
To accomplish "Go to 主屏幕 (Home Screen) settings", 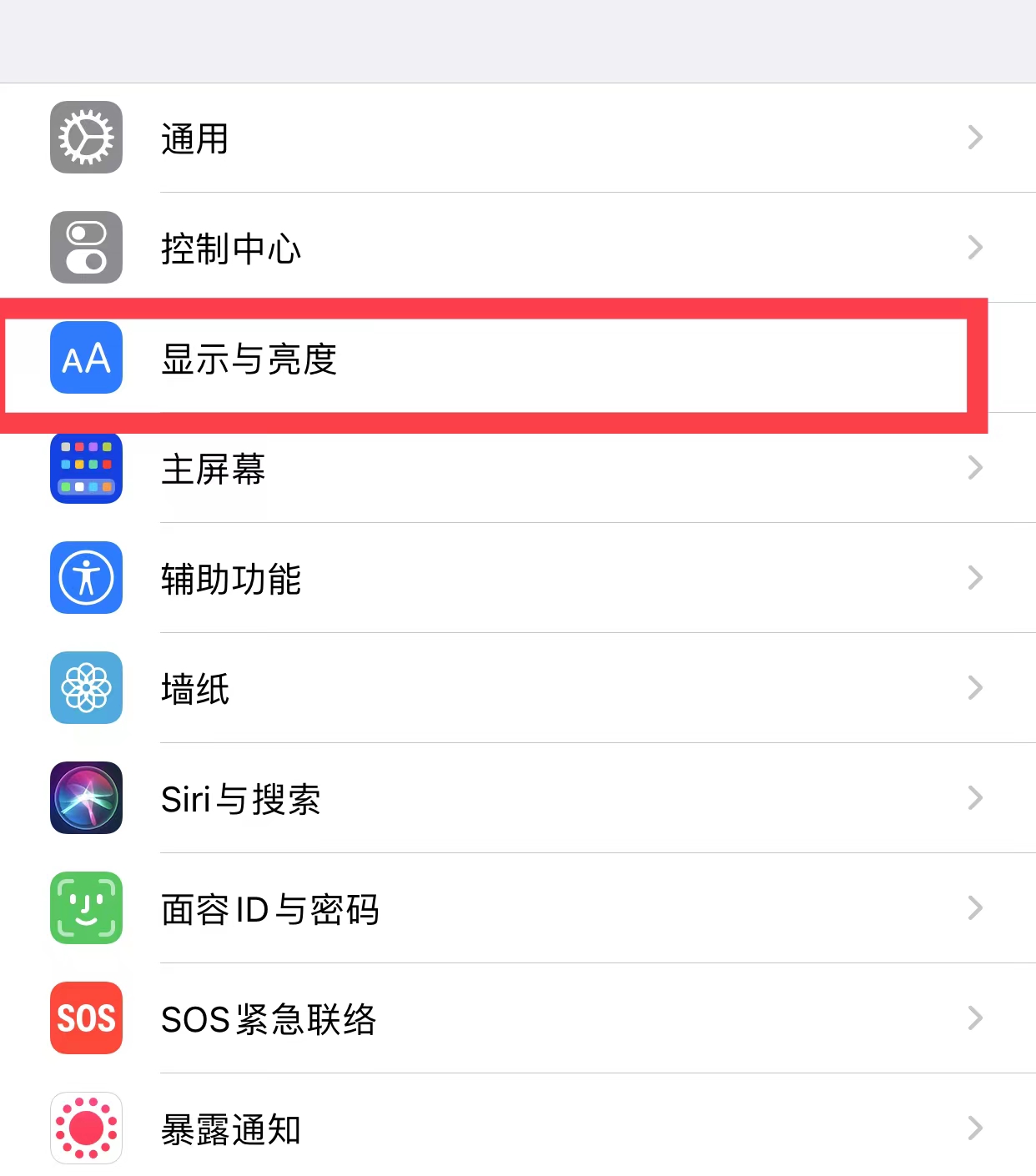I will (x=517, y=469).
